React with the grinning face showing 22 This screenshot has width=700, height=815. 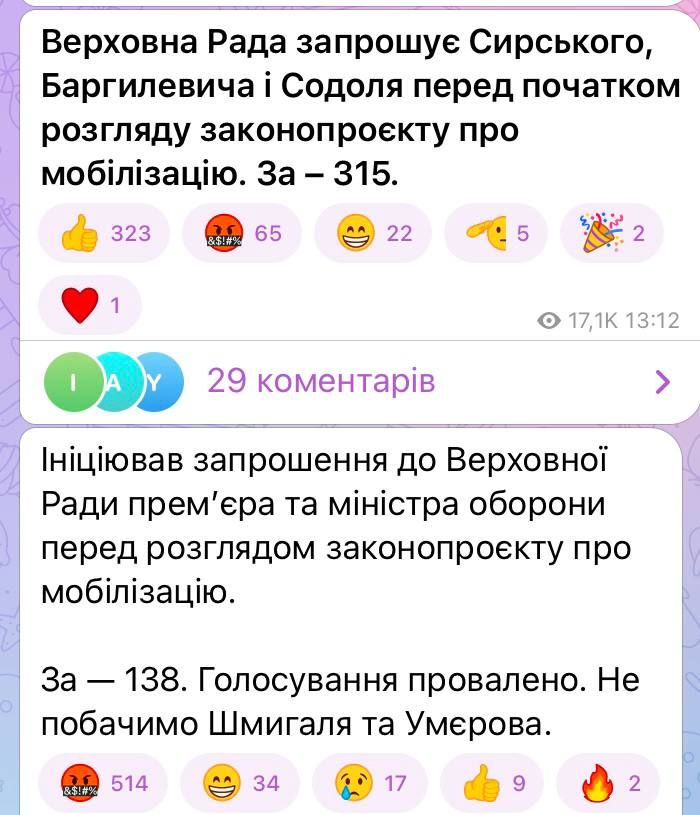point(373,234)
